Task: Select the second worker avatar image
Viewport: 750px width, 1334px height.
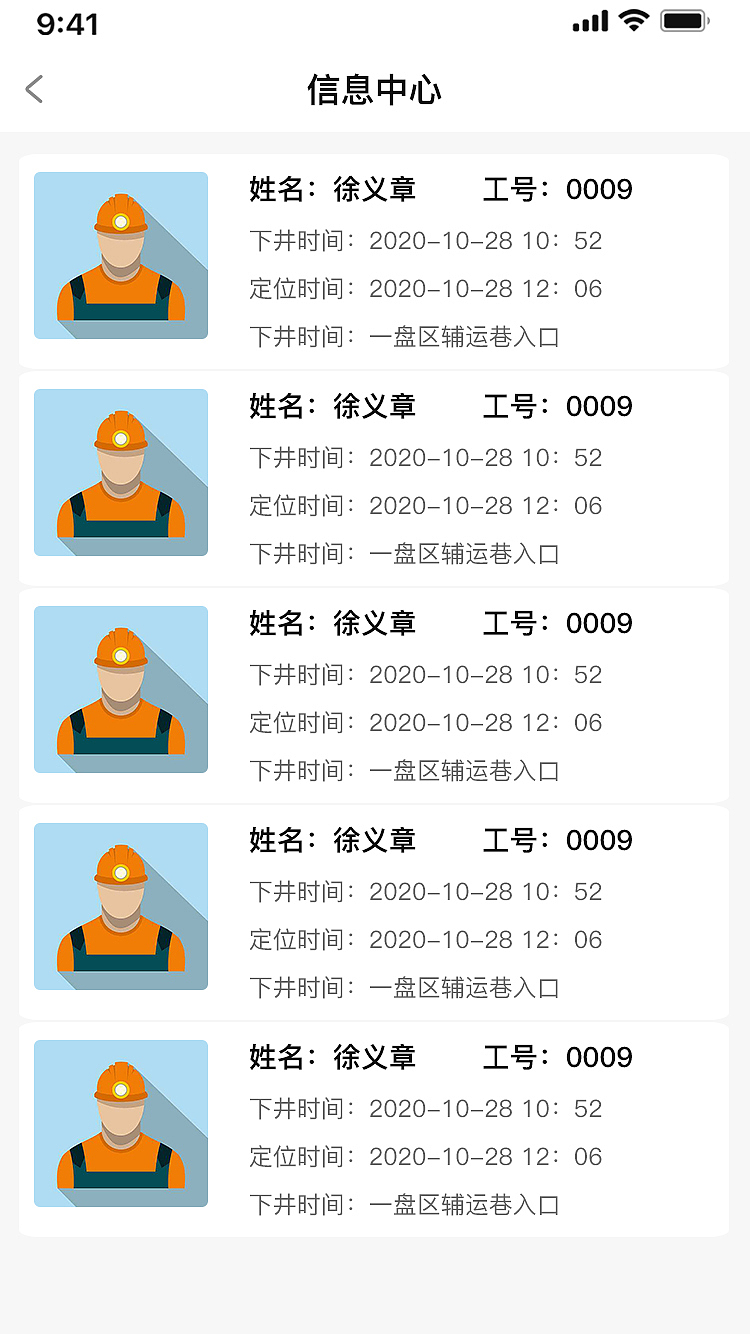Action: (120, 472)
